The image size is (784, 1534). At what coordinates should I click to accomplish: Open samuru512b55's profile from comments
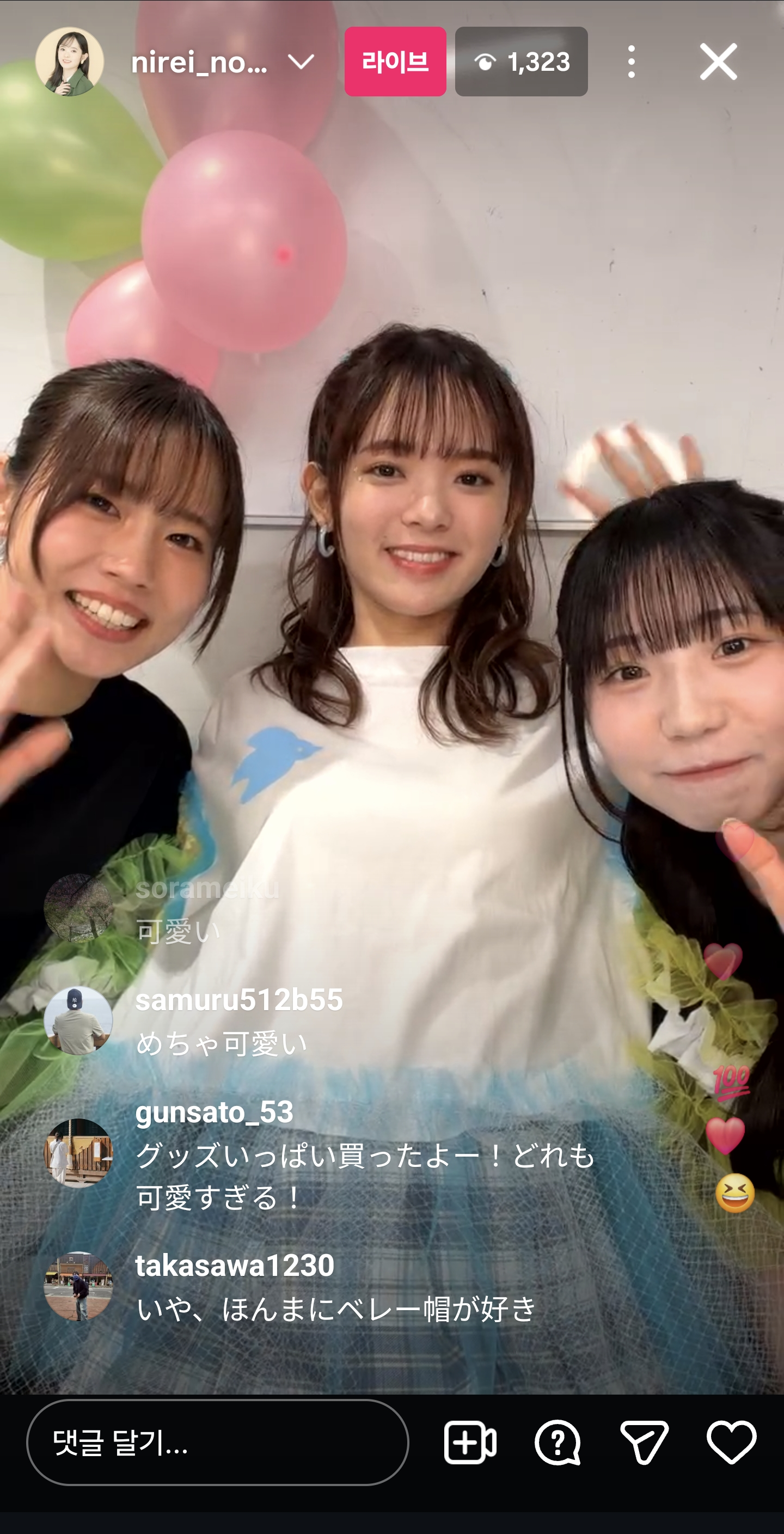point(238,1000)
